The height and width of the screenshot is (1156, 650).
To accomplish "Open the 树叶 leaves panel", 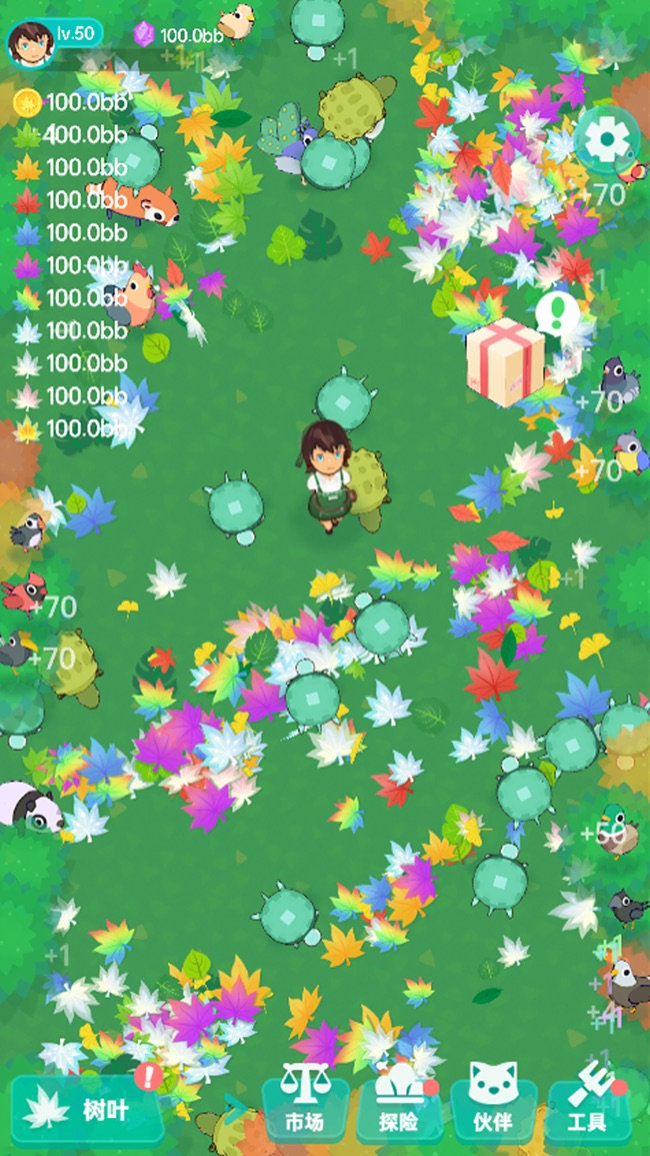I will [86, 1109].
